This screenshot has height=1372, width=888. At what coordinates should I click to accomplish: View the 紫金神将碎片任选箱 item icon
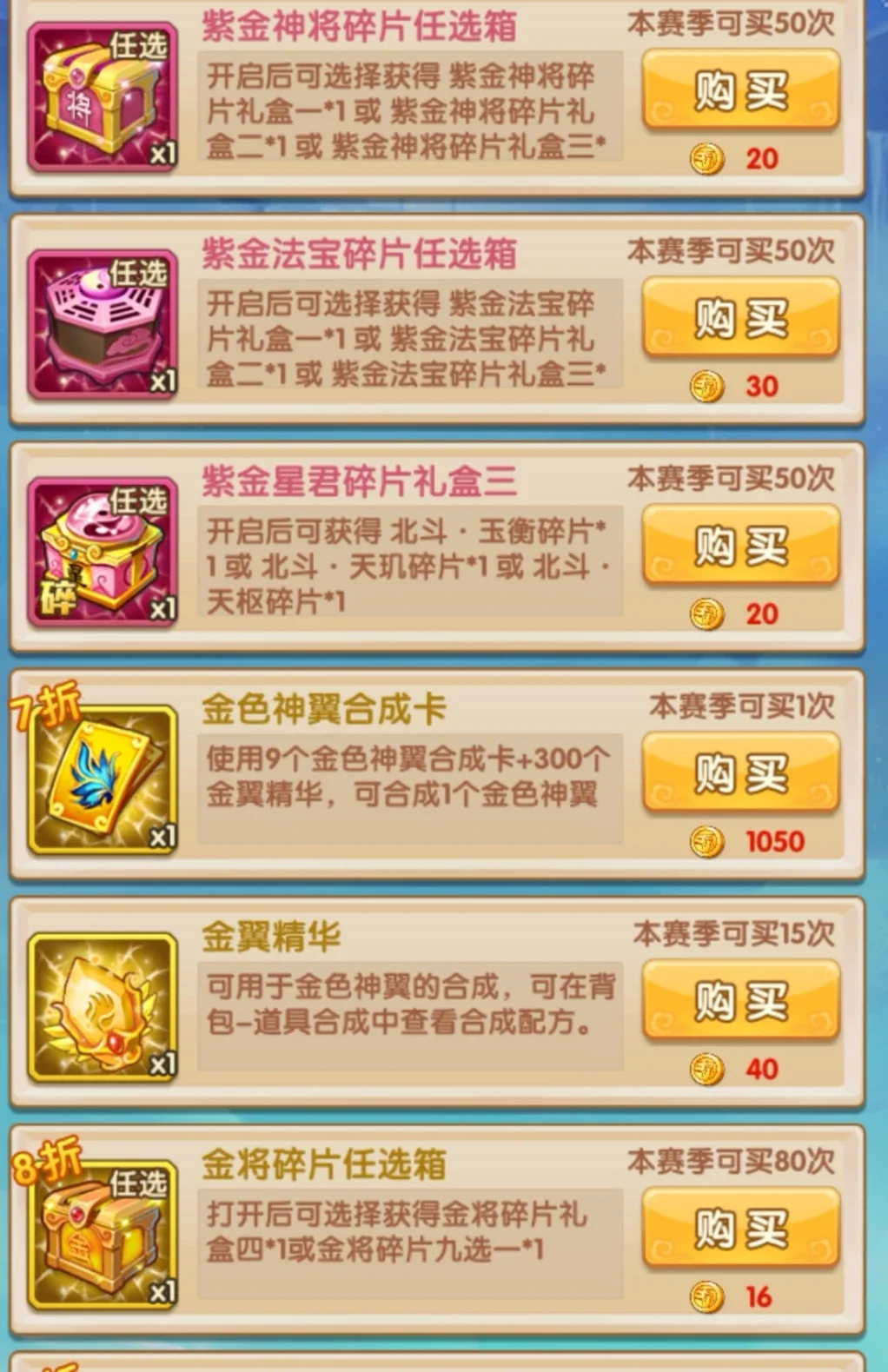click(103, 97)
